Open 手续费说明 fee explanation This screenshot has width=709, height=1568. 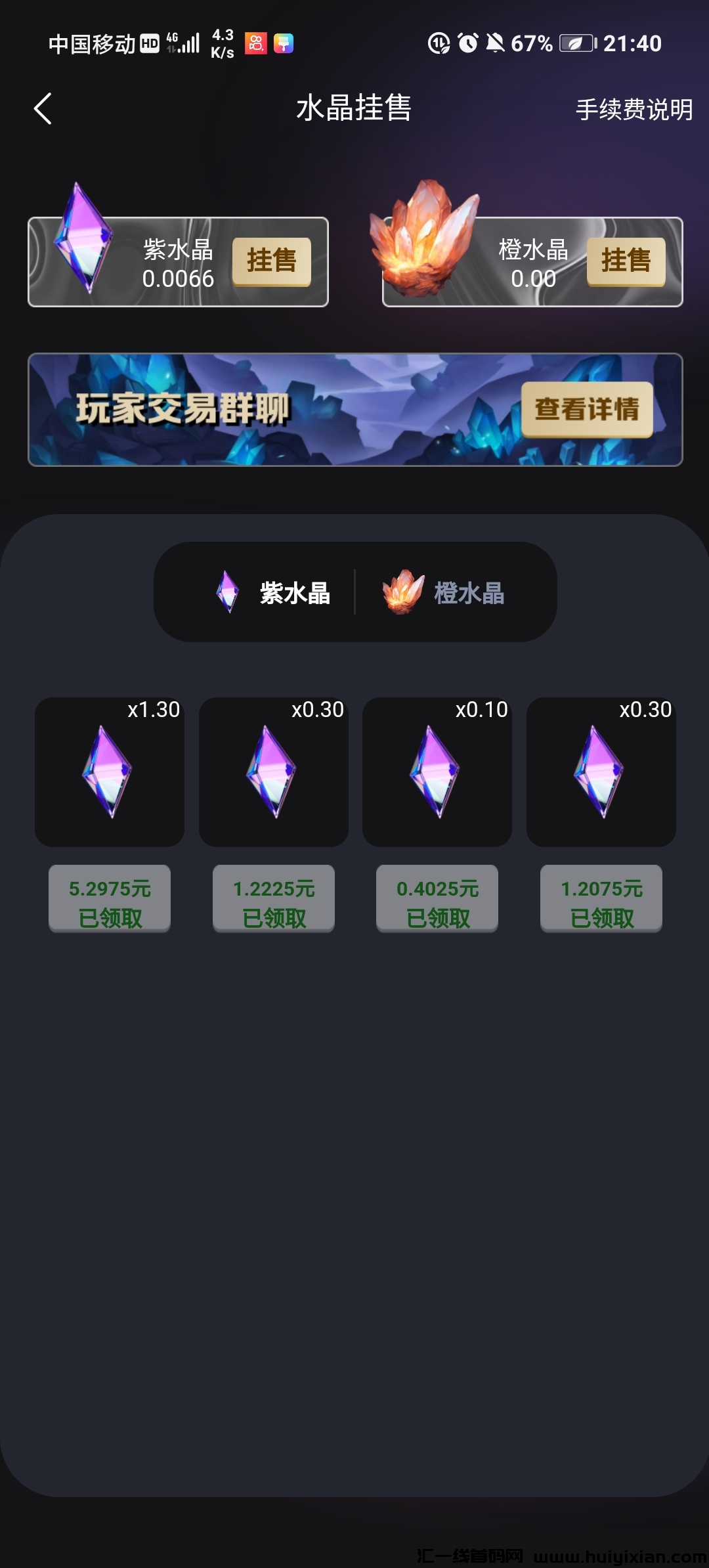point(634,109)
